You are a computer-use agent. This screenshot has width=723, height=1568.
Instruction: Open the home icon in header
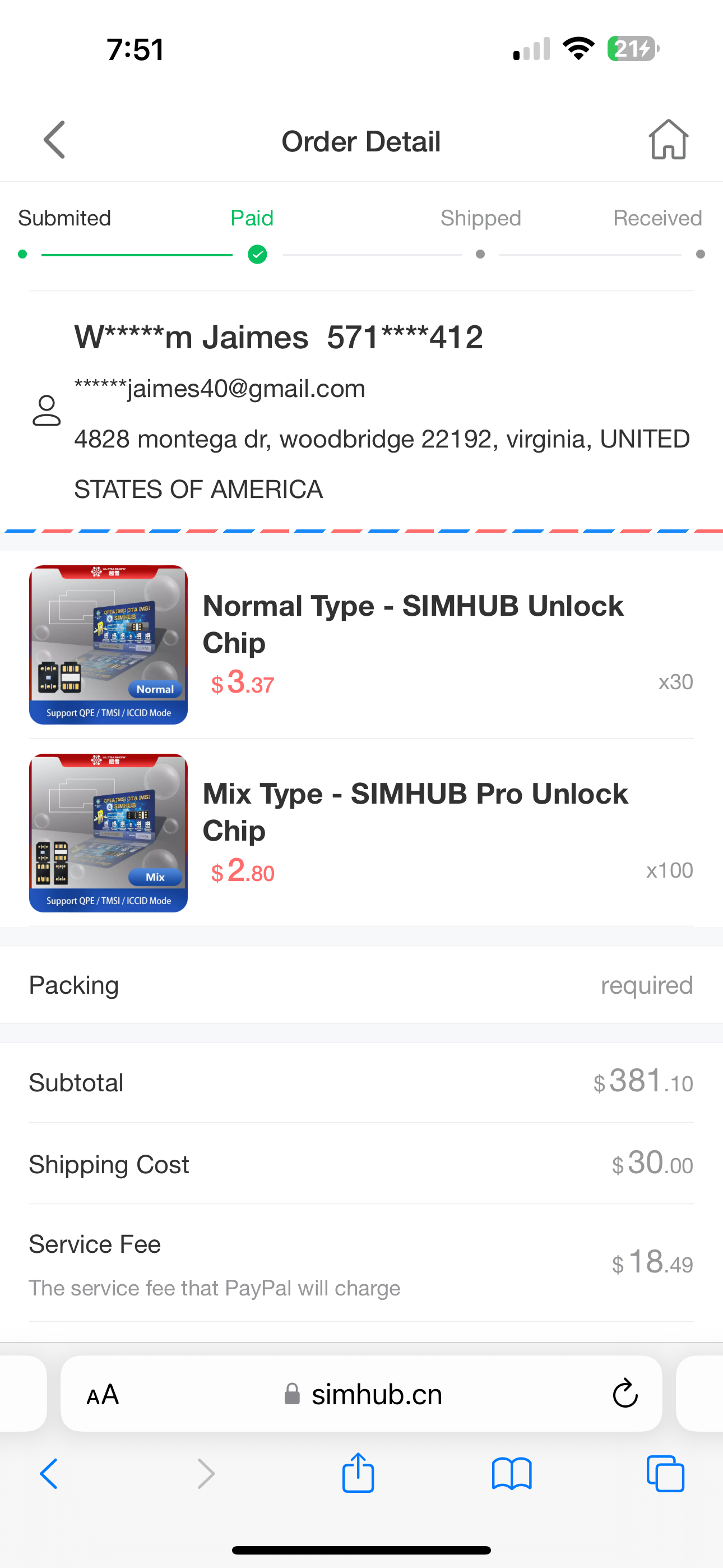pos(668,140)
